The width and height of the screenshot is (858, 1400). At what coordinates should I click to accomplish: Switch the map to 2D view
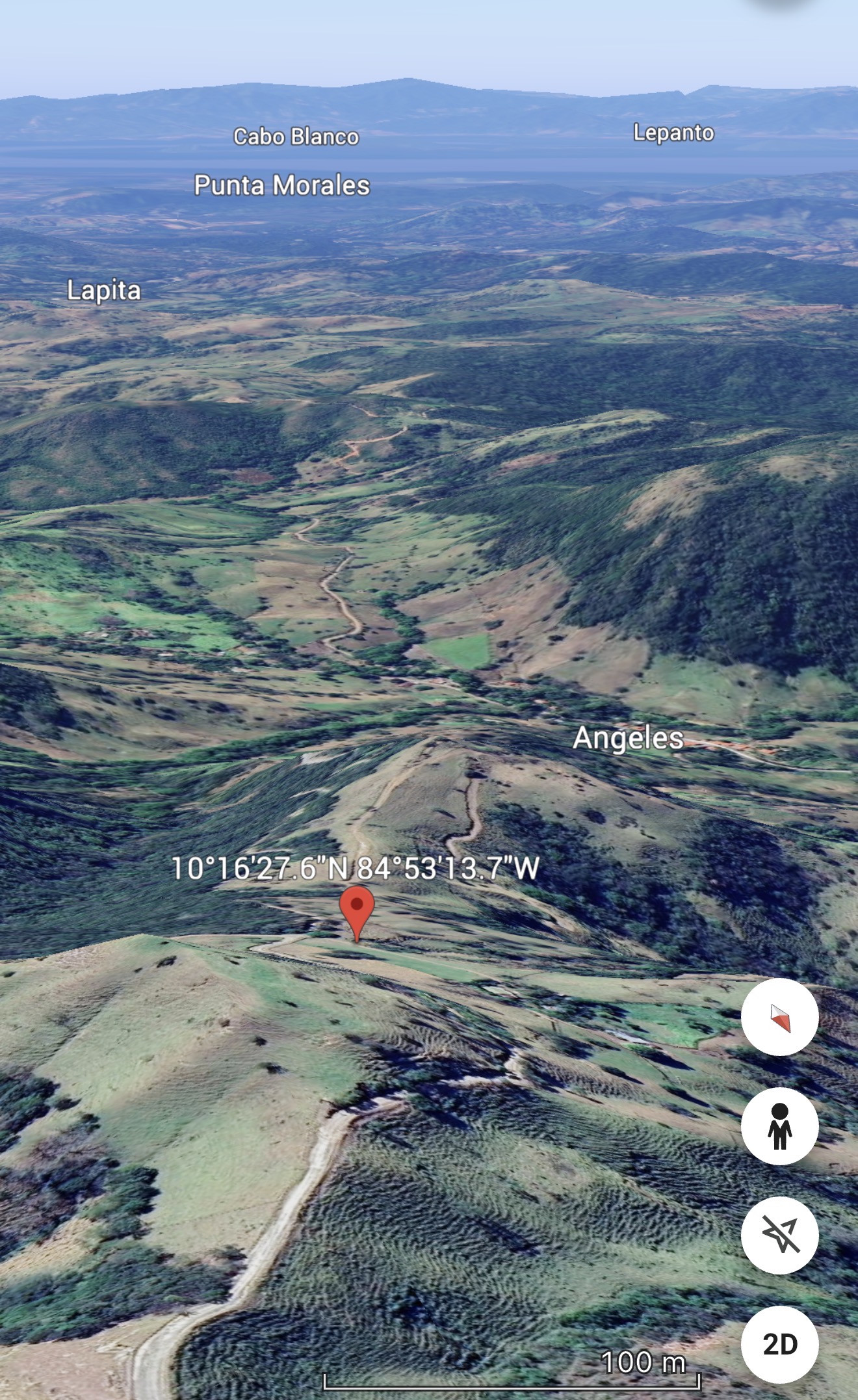tap(779, 1343)
